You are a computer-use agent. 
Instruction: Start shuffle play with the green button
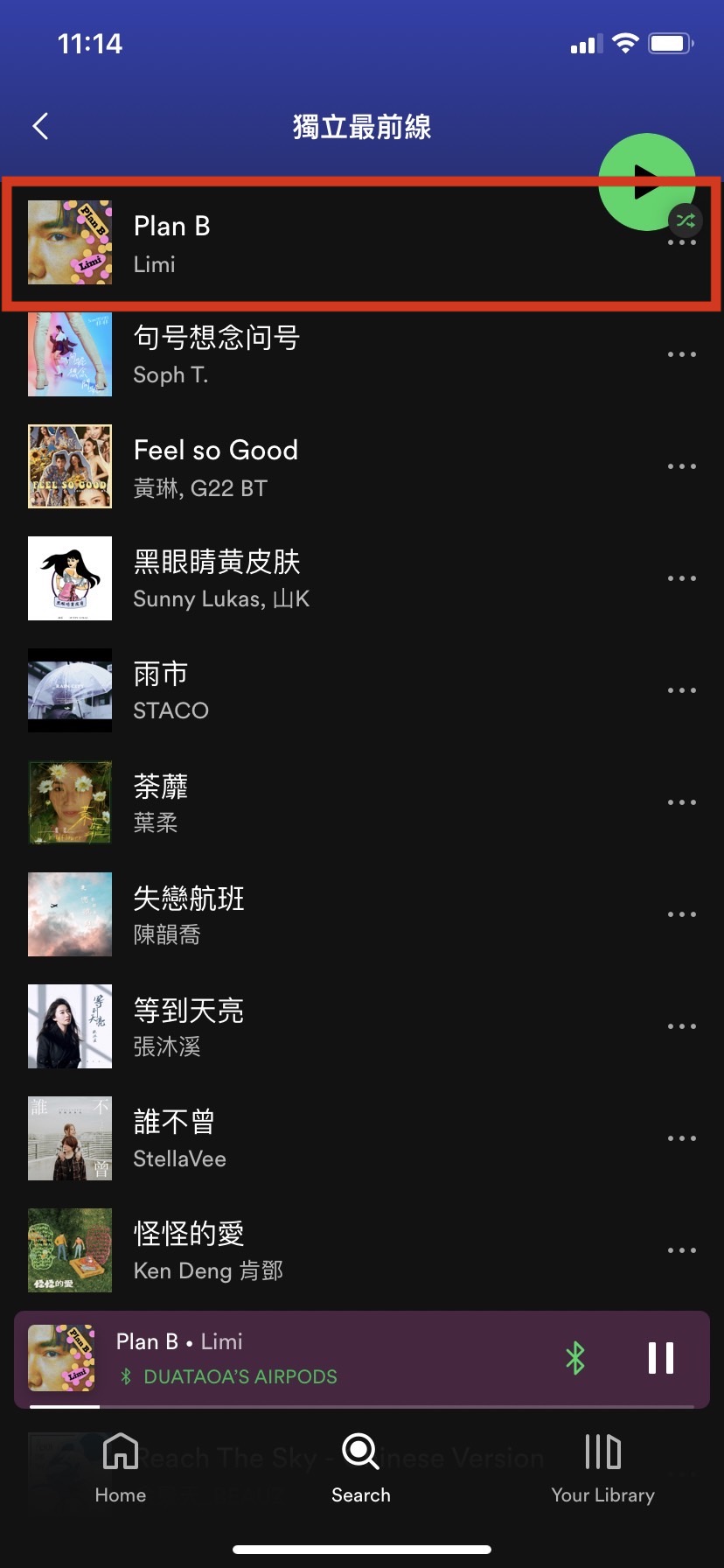pos(646,182)
